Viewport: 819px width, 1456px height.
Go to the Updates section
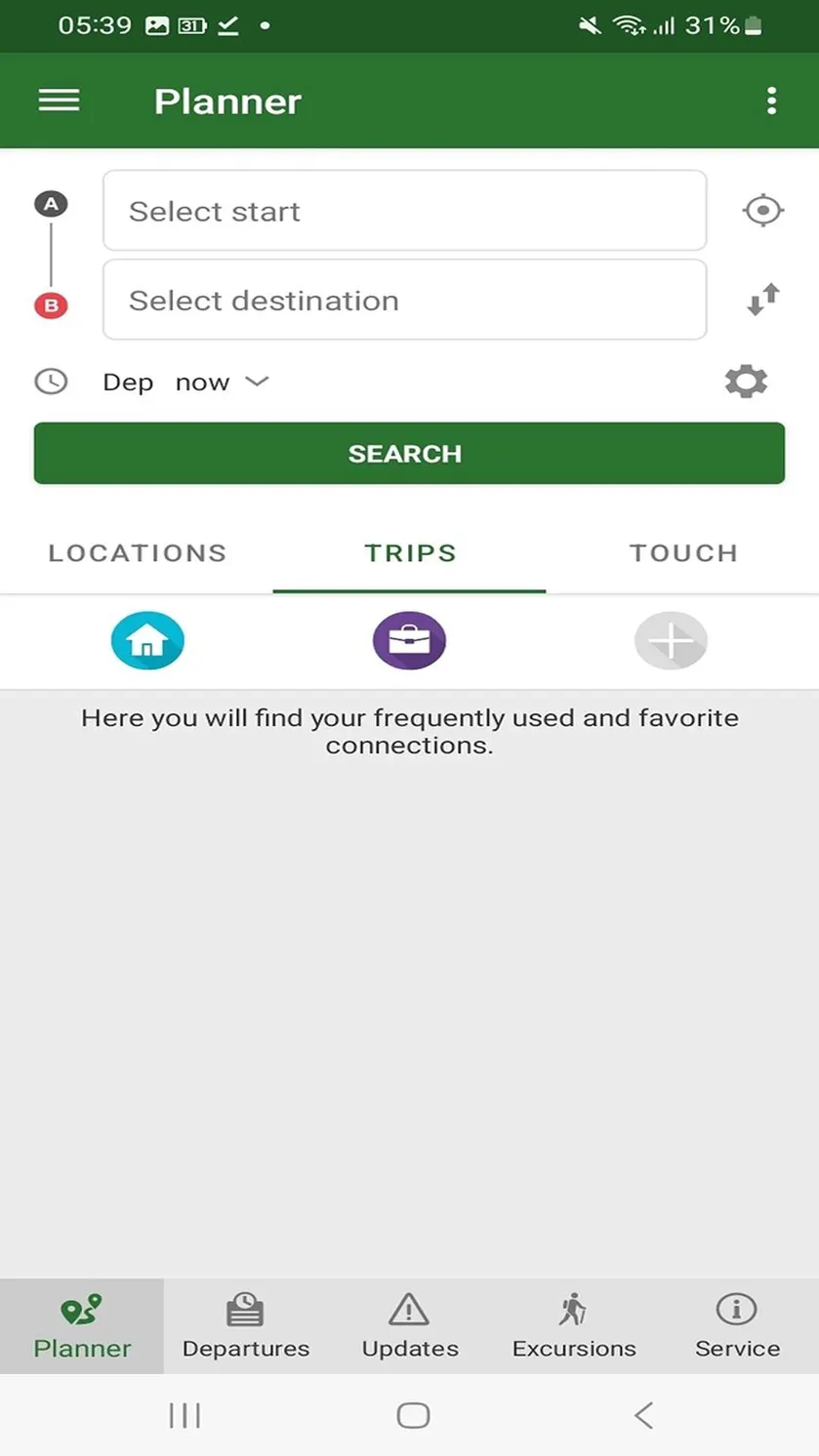410,1326
